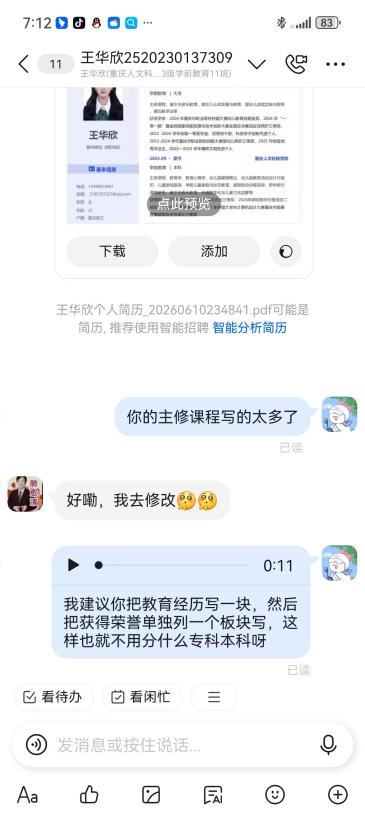Start a video or voice call

click(296, 64)
